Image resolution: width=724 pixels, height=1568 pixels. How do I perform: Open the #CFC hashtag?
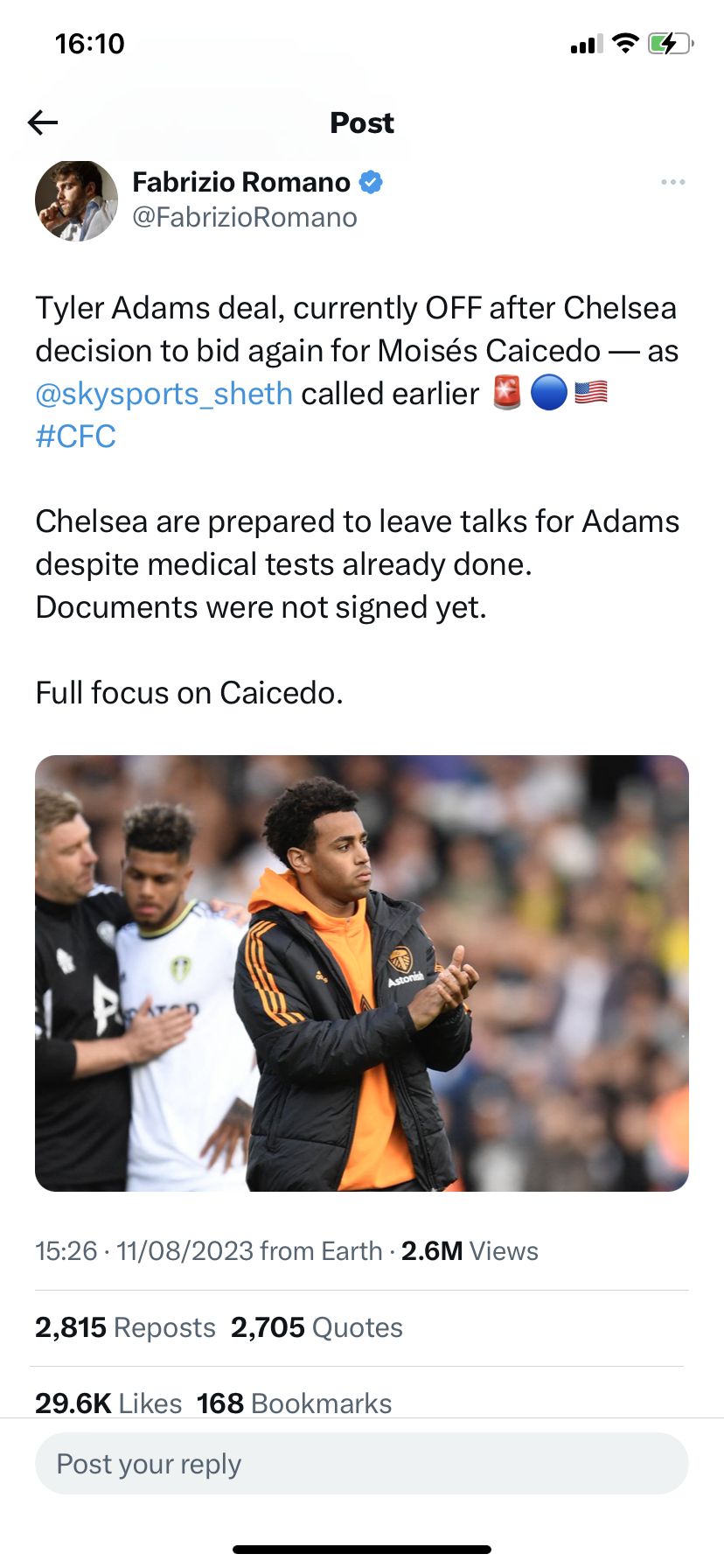click(75, 437)
